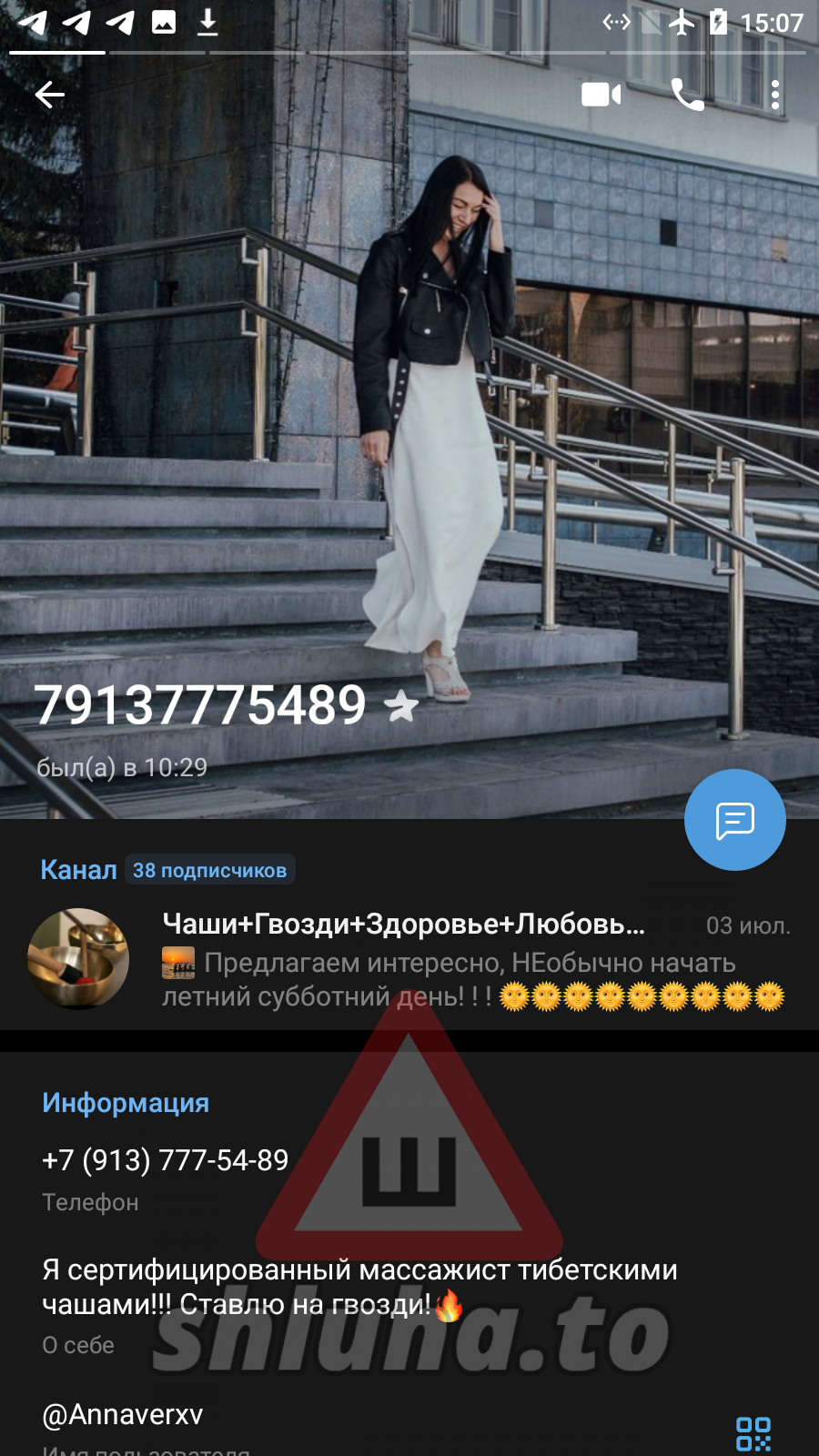This screenshot has height=1456, width=819.
Task: Open chat with the message button
Action: tap(734, 820)
